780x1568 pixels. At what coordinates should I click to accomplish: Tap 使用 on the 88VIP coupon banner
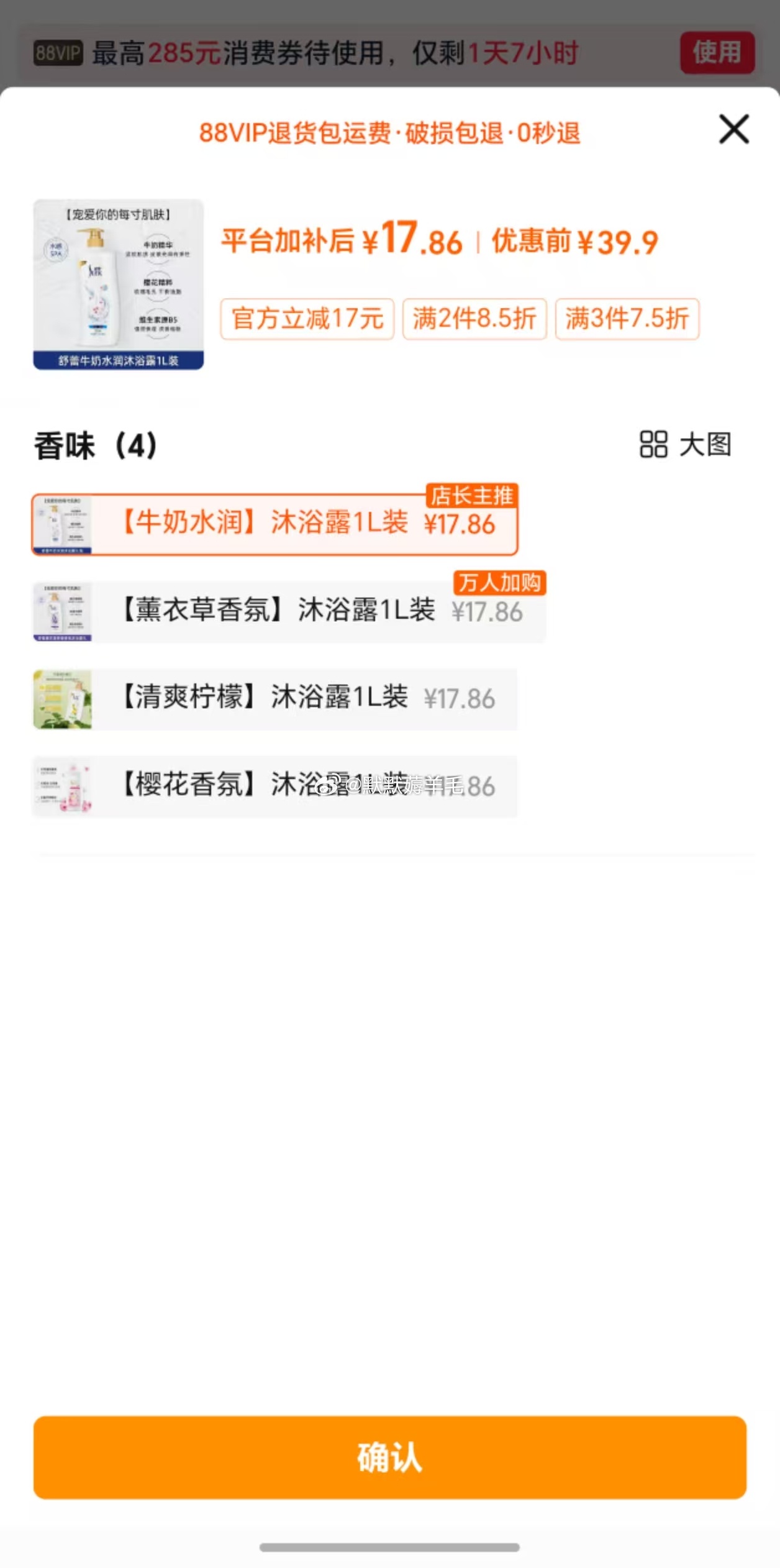(x=717, y=53)
